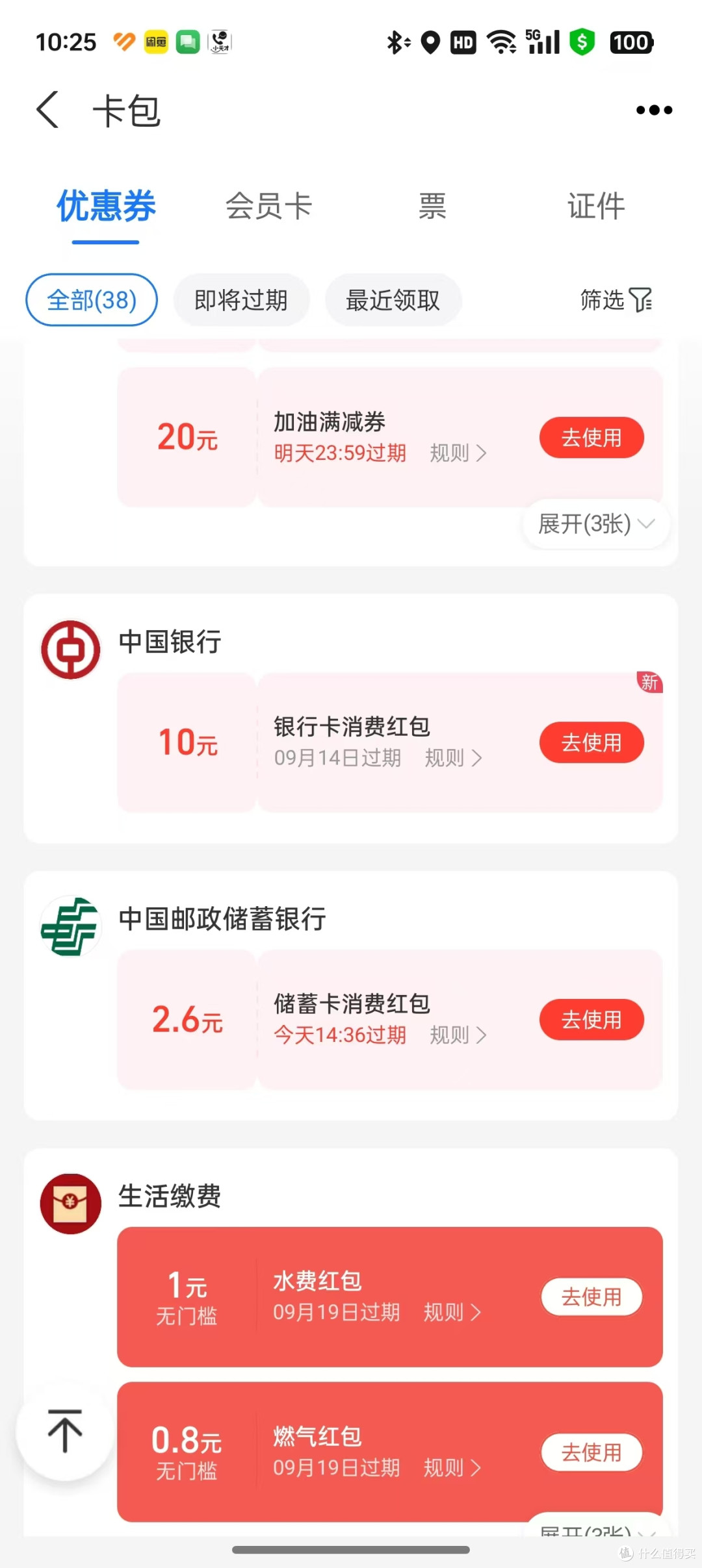Open the three-dot more options menu
Image resolution: width=702 pixels, height=1568 pixels.
654,109
